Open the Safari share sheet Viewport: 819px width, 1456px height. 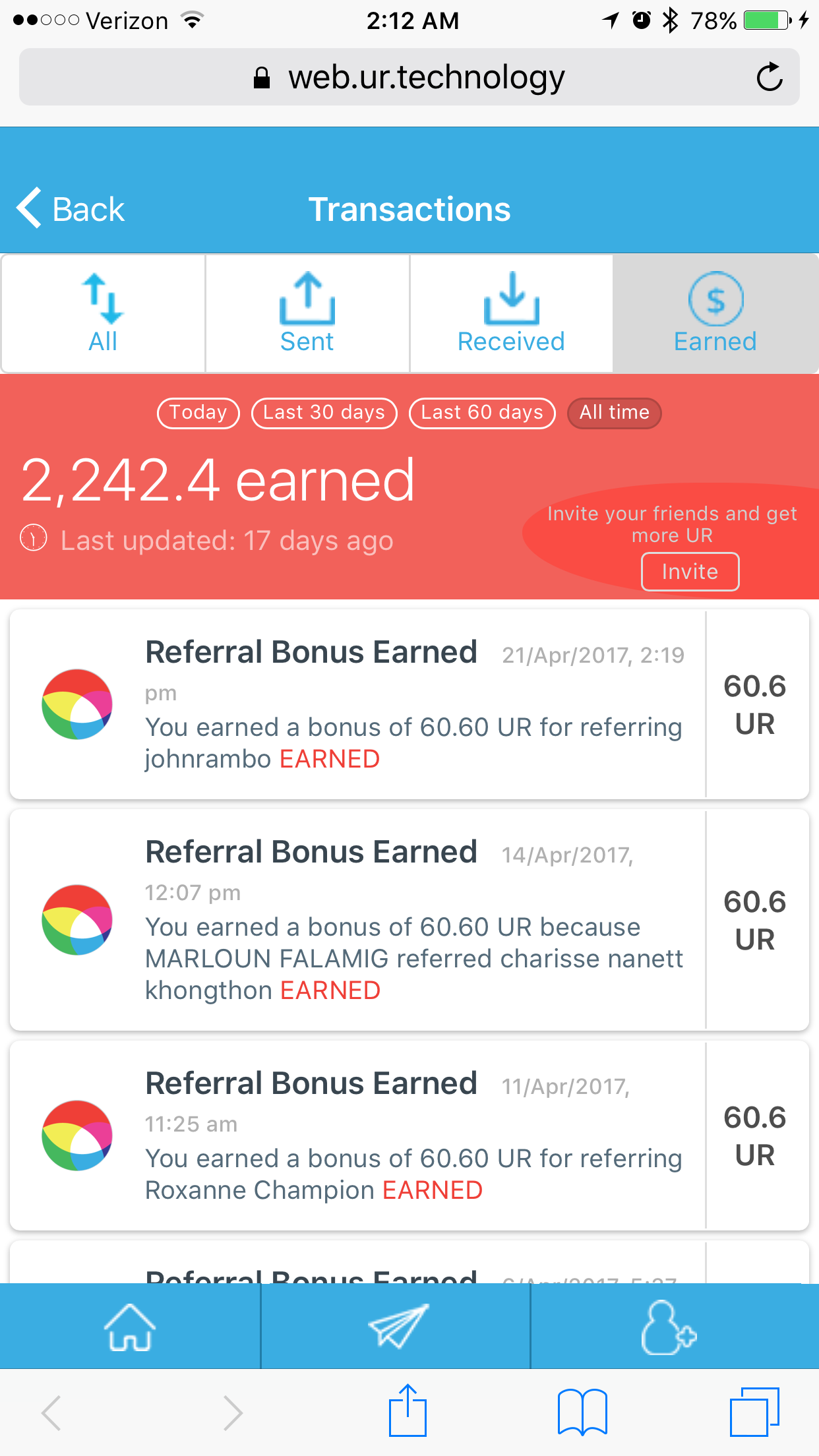tap(408, 1410)
